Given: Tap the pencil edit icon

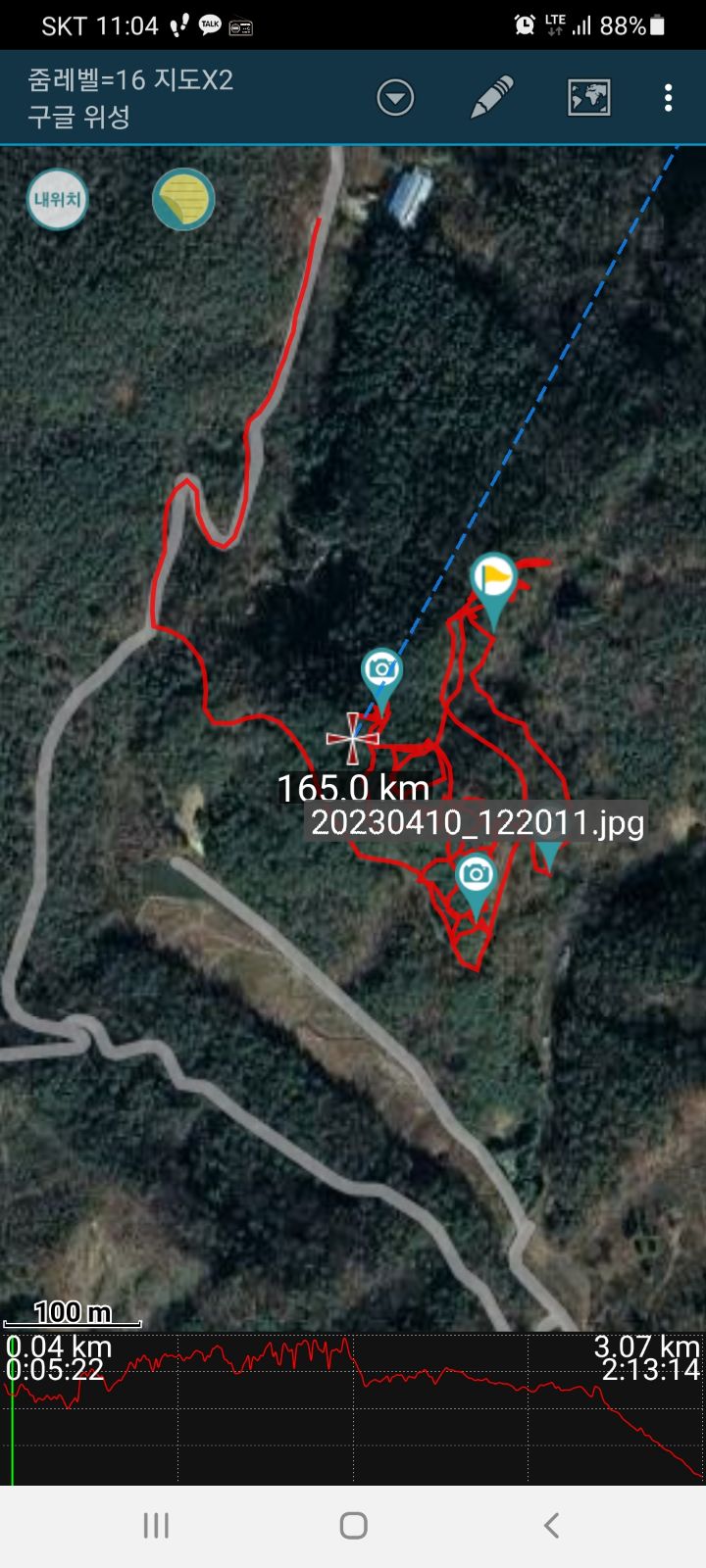Looking at the screenshot, I should click(x=491, y=98).
